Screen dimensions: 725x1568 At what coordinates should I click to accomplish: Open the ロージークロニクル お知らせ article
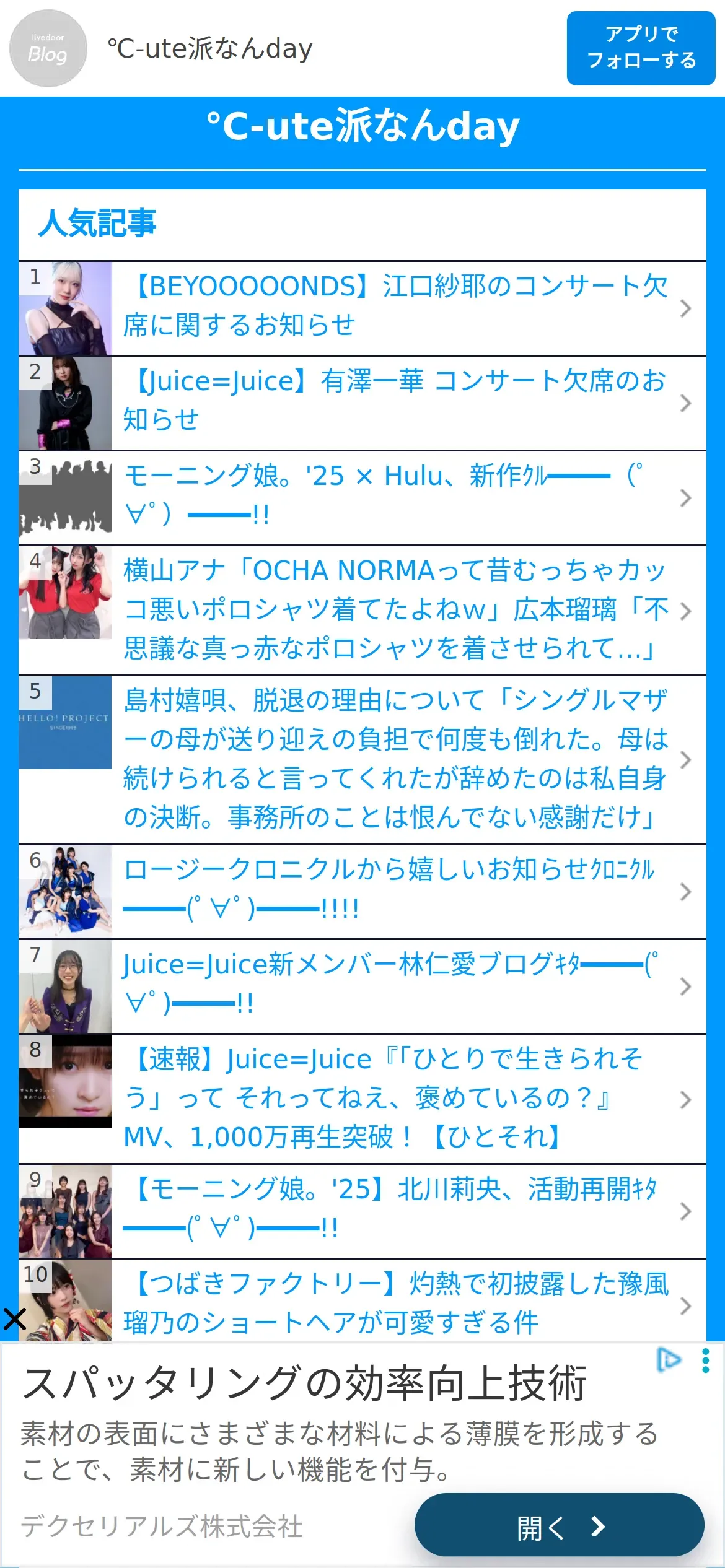coord(395,890)
